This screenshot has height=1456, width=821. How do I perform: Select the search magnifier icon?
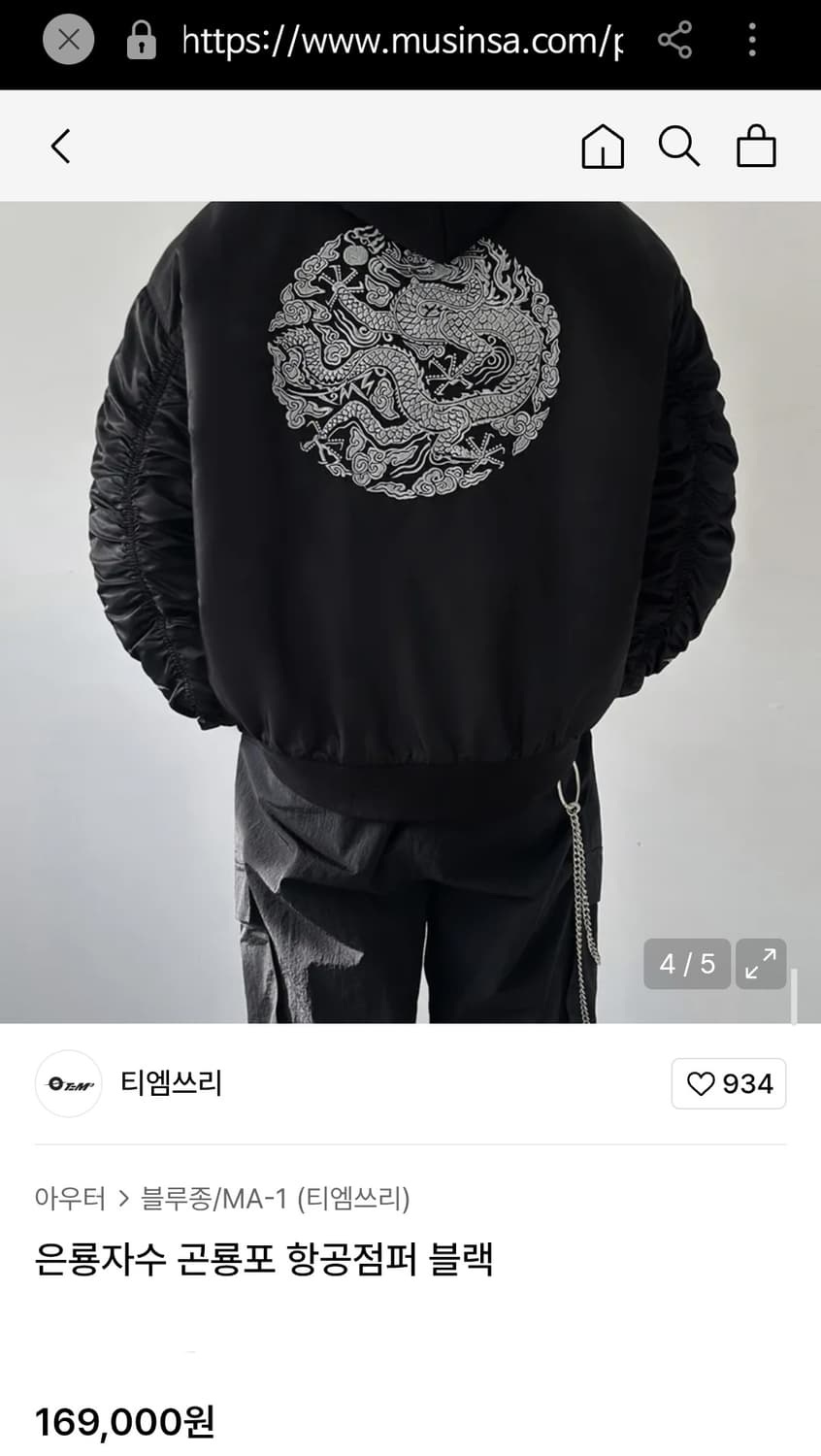pyautogui.click(x=678, y=147)
